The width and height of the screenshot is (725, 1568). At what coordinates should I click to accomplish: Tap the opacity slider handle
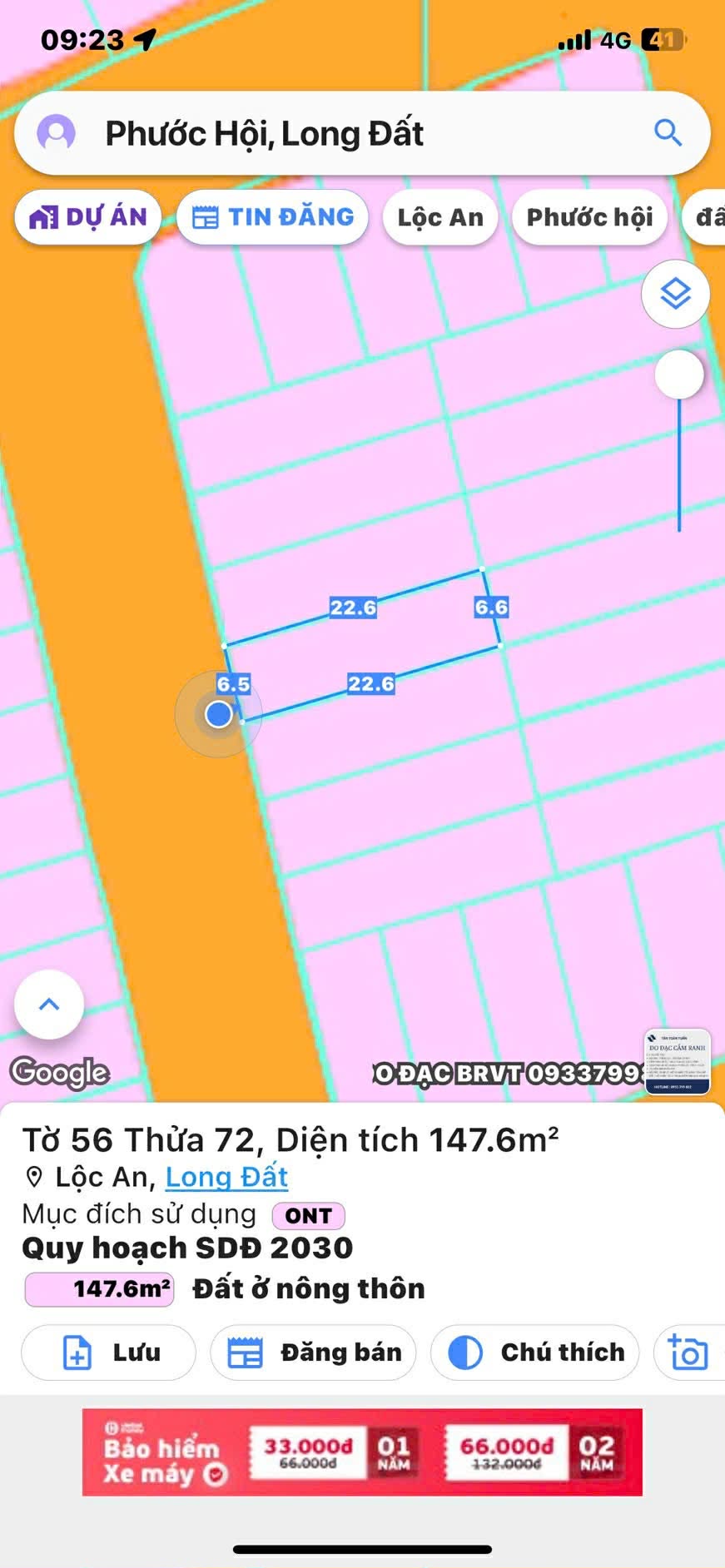(x=679, y=375)
